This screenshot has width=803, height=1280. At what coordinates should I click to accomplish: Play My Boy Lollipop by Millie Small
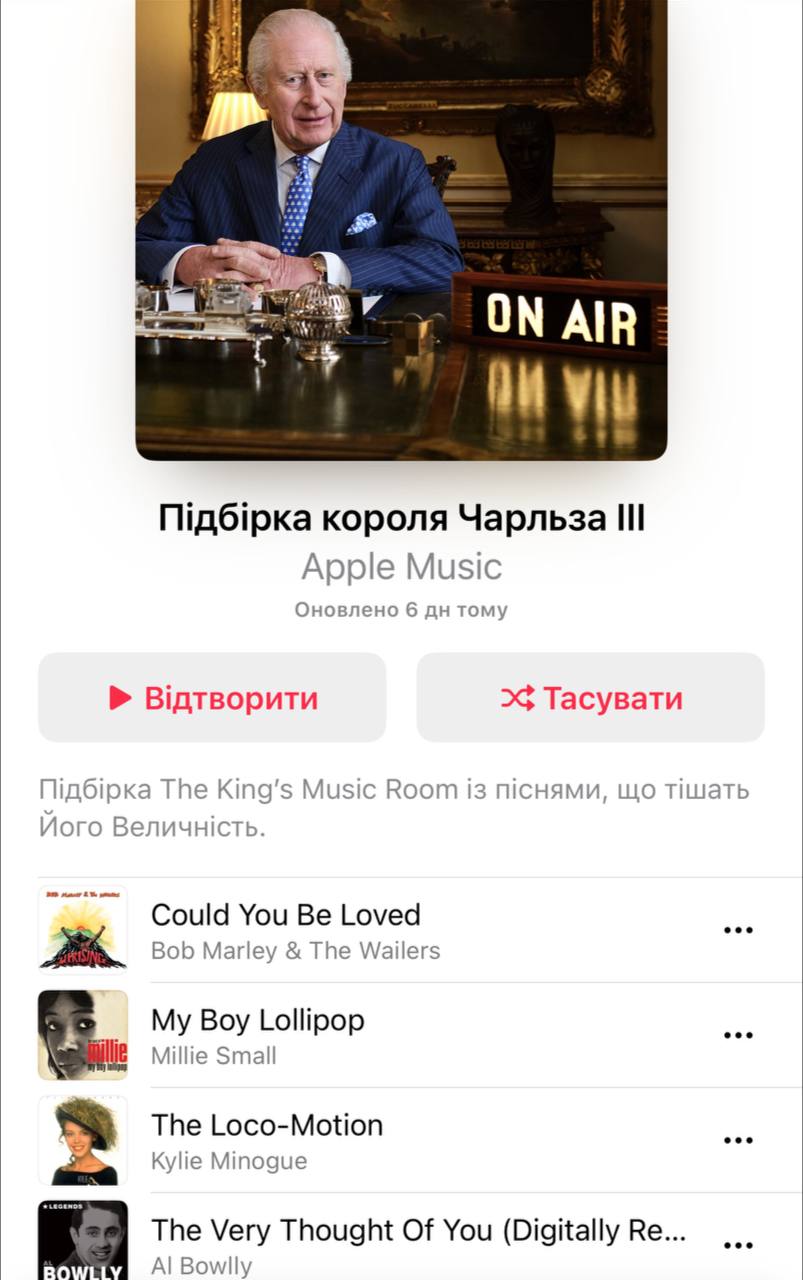(x=258, y=1035)
